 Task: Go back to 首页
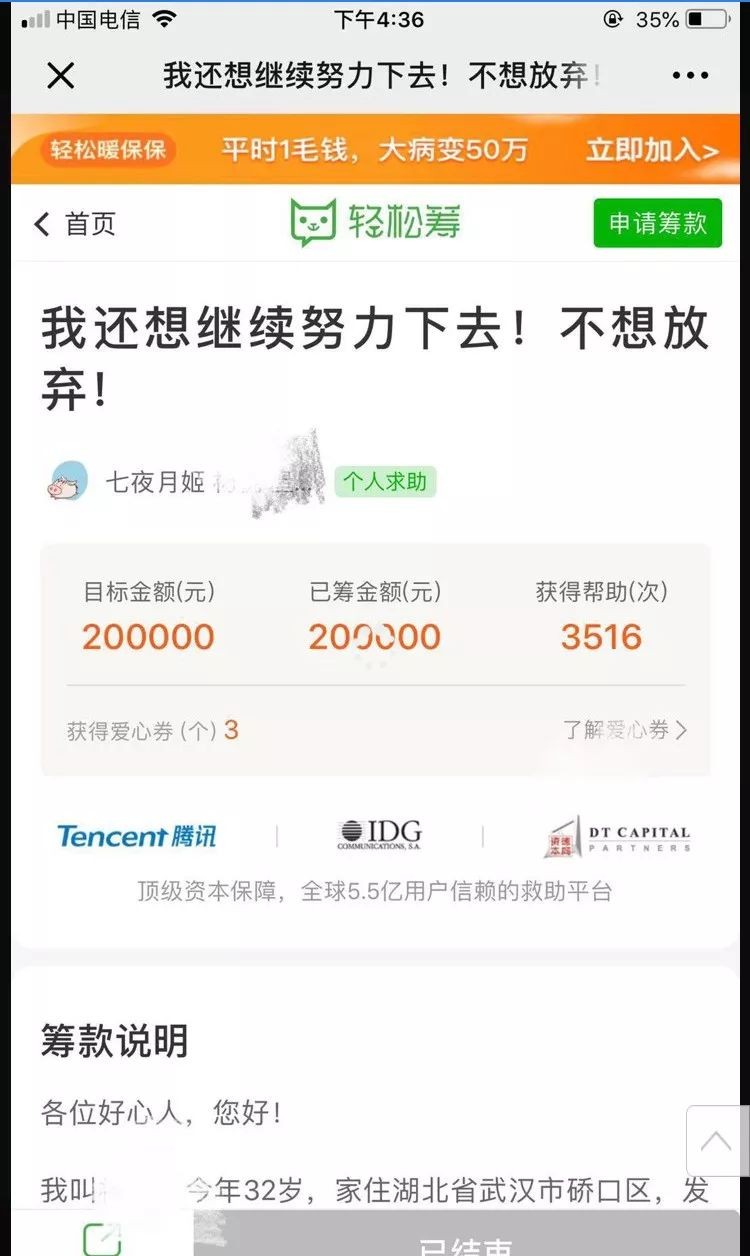pyautogui.click(x=76, y=224)
